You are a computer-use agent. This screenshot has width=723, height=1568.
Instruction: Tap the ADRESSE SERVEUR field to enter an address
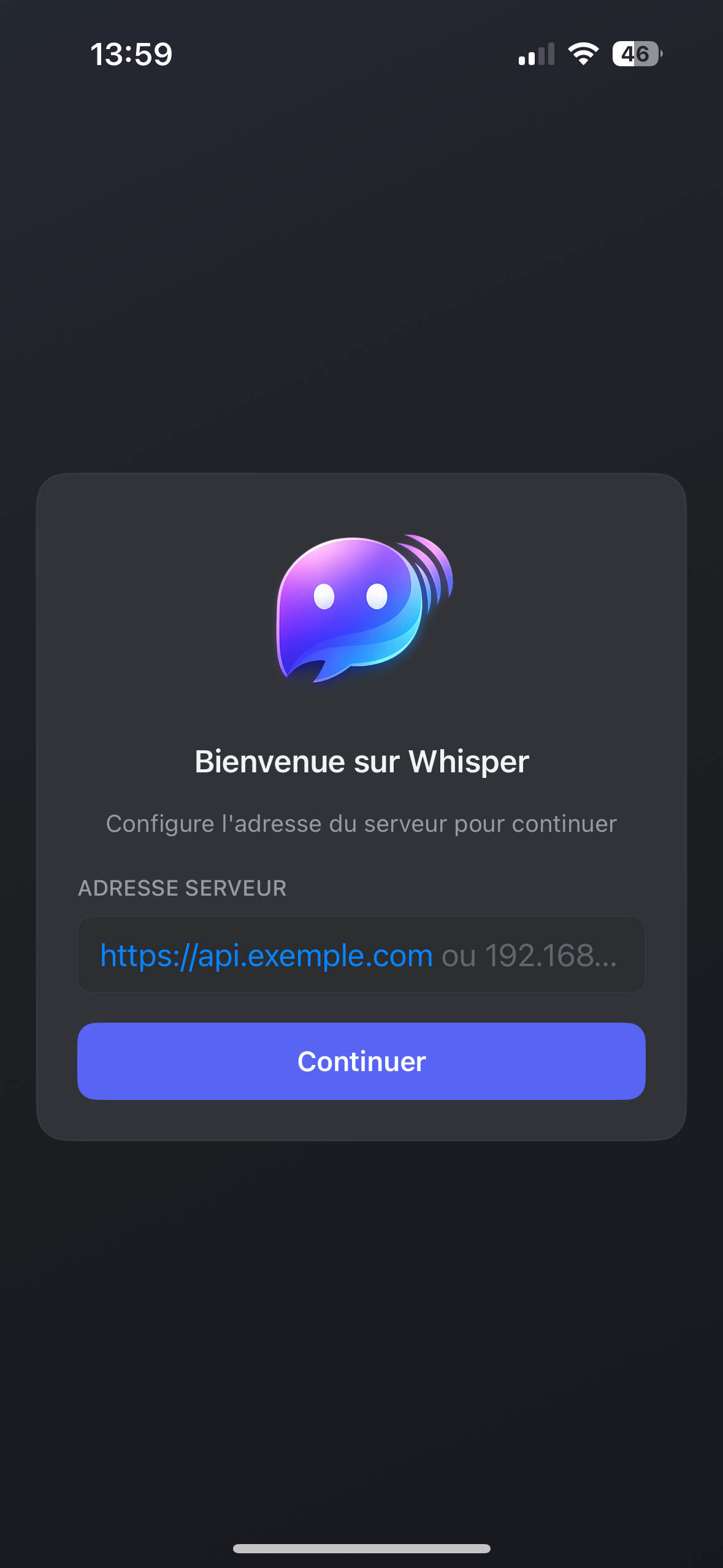pyautogui.click(x=361, y=955)
